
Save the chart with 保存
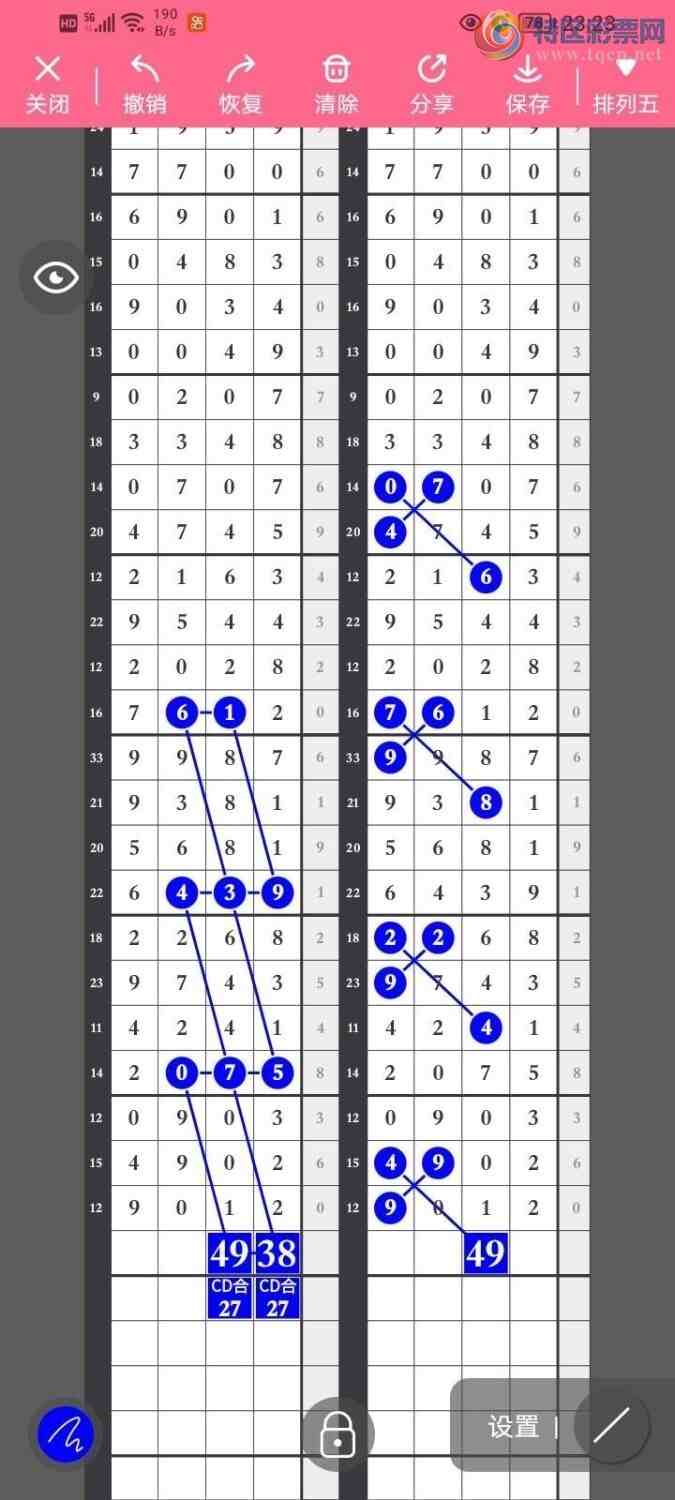(527, 83)
